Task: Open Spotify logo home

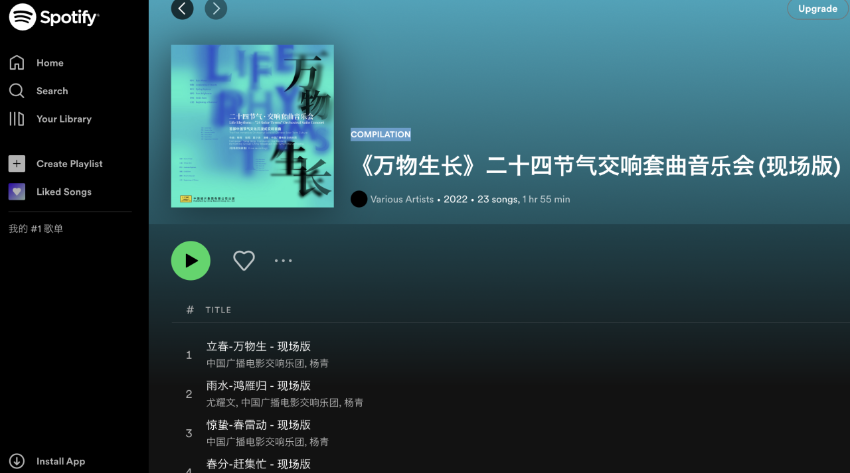Action: [x=54, y=17]
